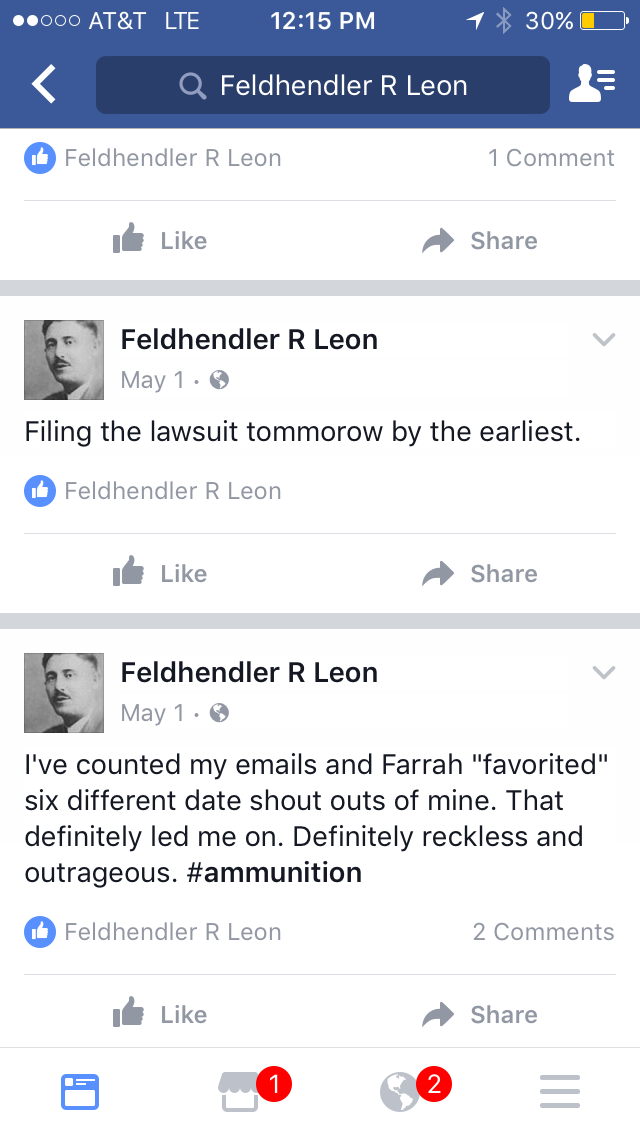Like the post about Farrah's favorited emails

point(160,1014)
